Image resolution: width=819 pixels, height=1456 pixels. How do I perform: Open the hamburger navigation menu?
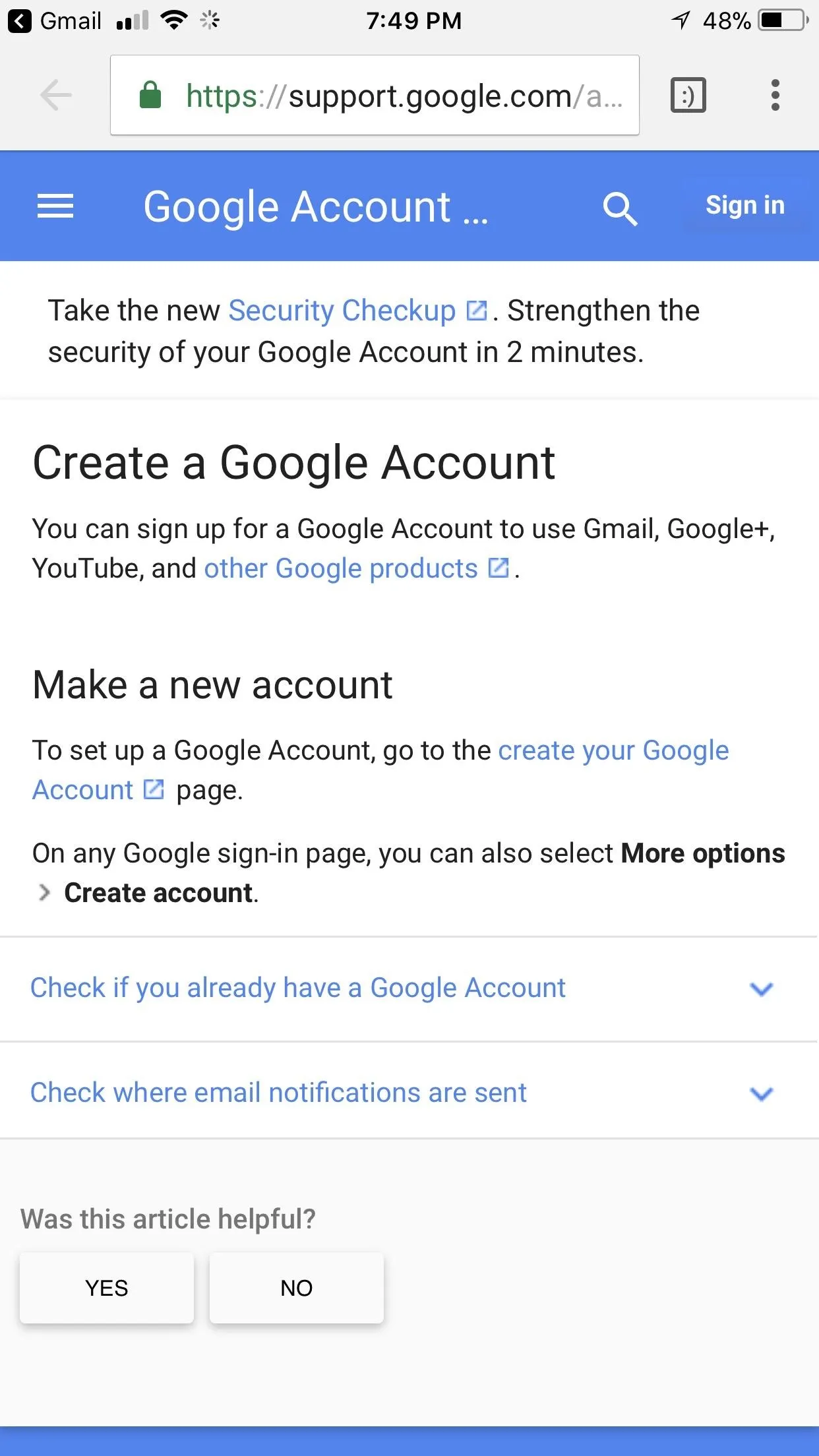pos(55,206)
